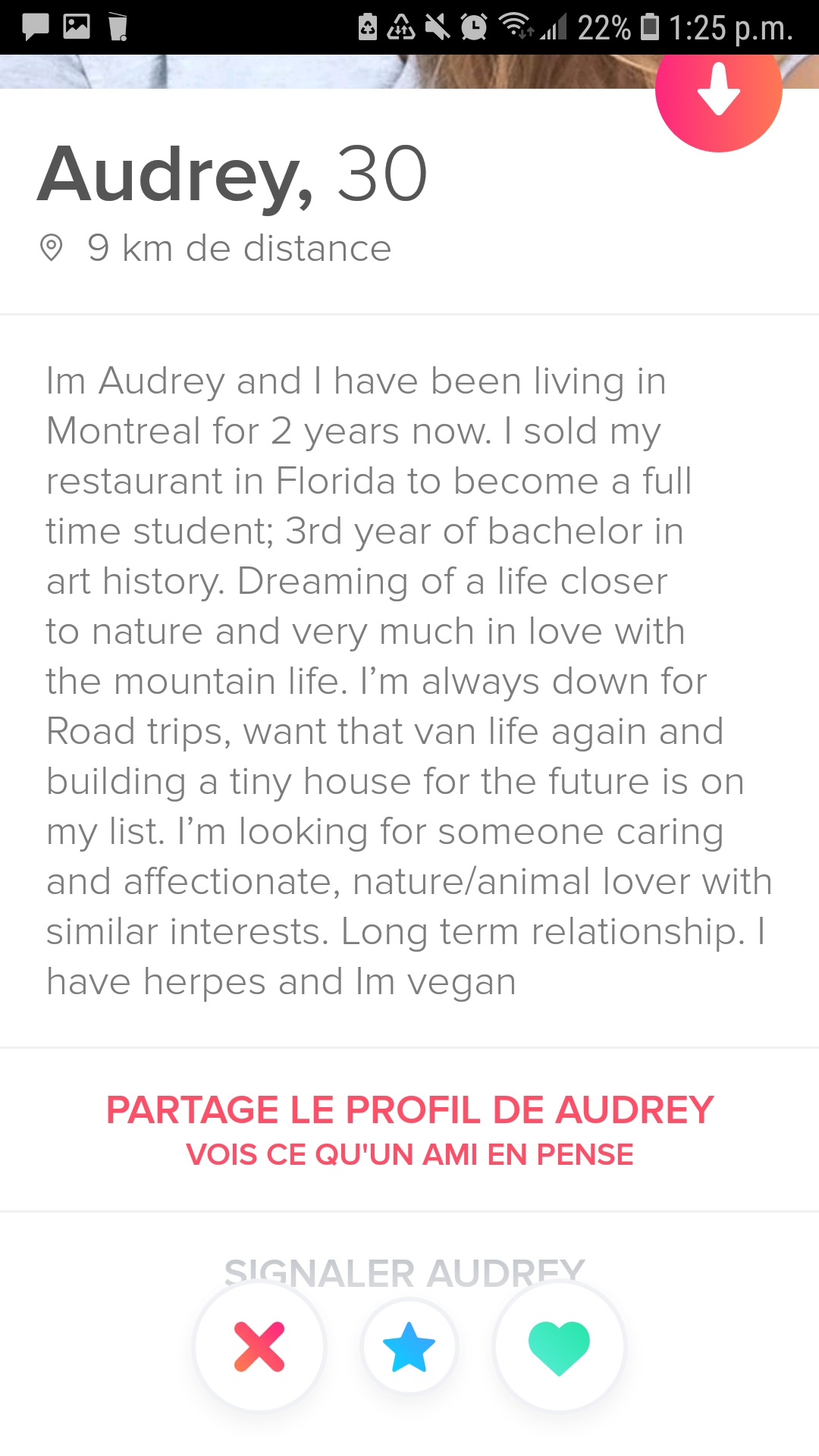Share Audrey's profile with a friend
This screenshot has height=1456, width=819.
point(409,1130)
